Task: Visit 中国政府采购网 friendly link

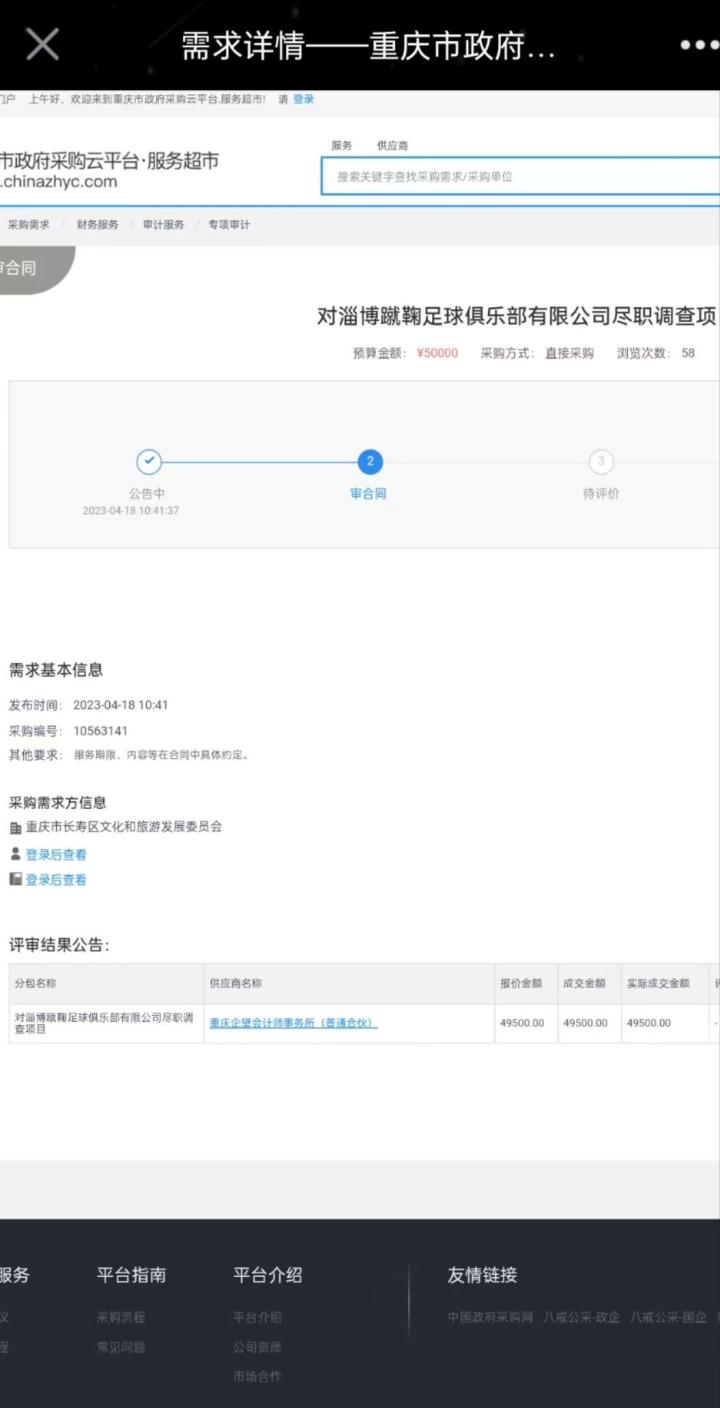Action: [490, 1317]
